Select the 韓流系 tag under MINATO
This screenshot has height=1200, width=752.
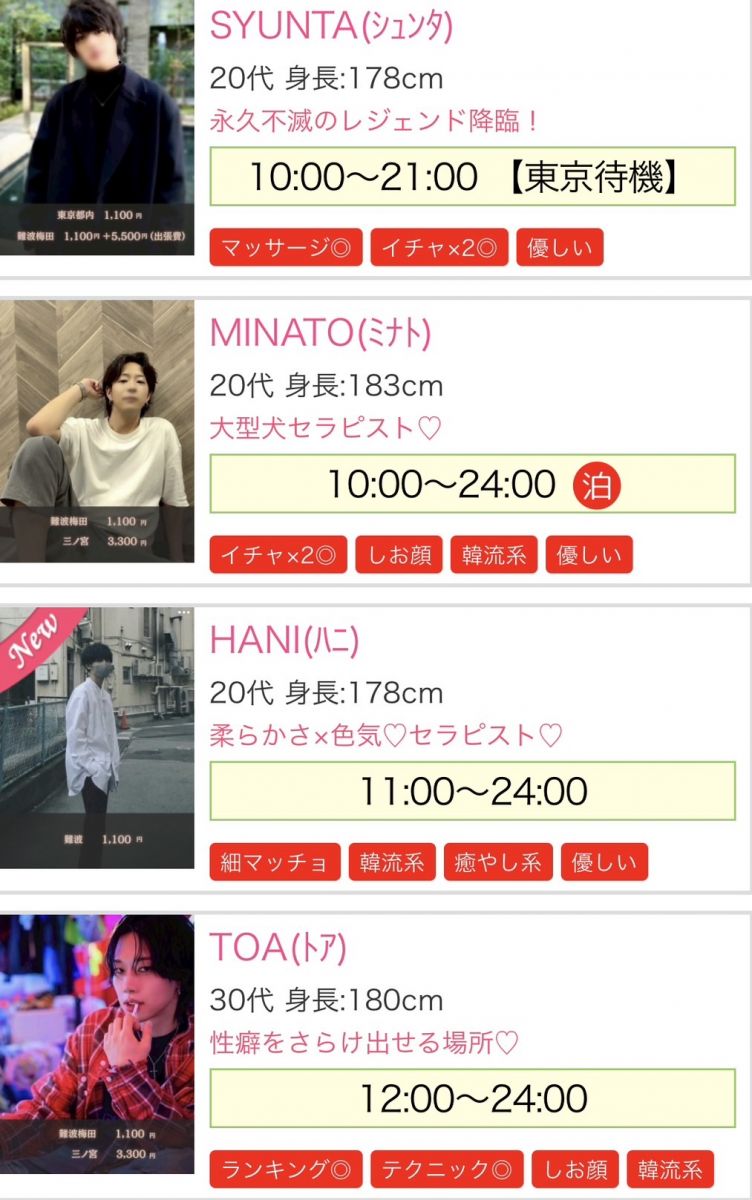pos(494,554)
